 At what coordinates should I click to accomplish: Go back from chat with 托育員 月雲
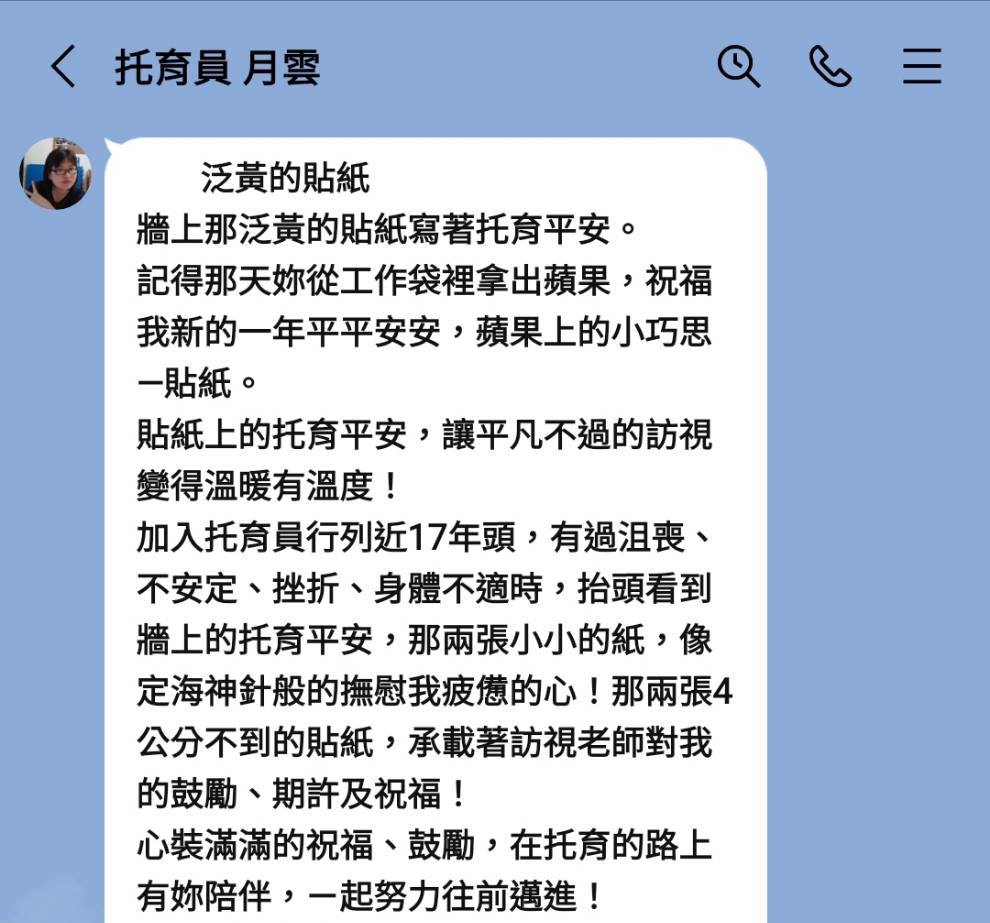click(62, 68)
